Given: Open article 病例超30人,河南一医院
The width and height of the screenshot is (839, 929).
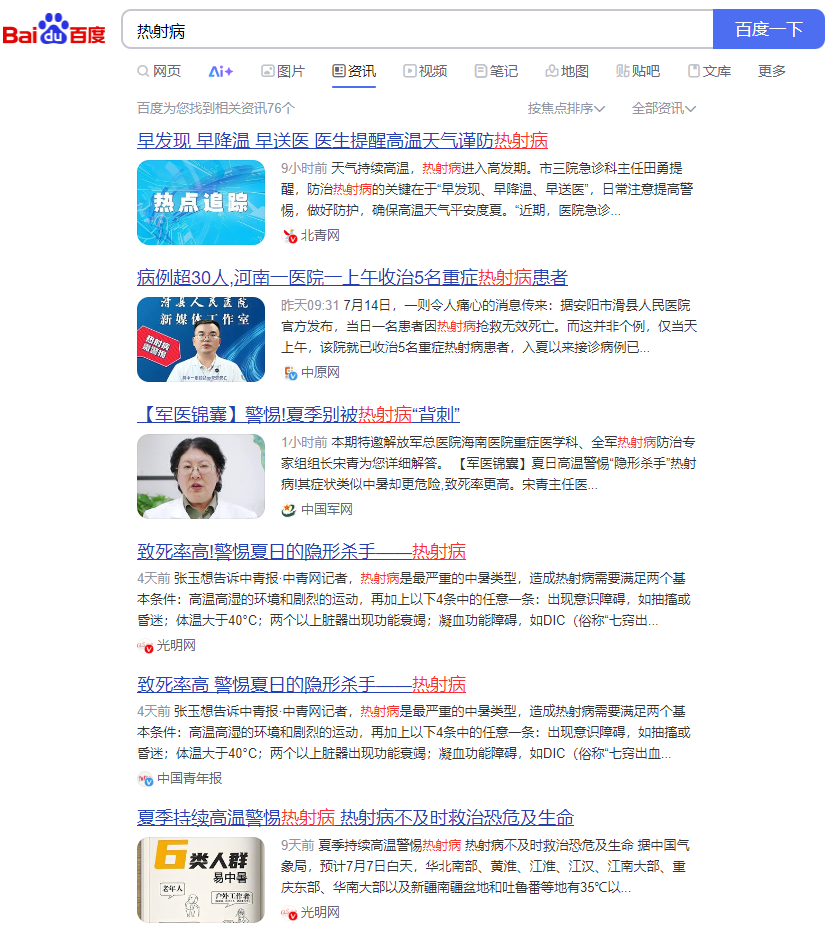Looking at the screenshot, I should 352,278.
